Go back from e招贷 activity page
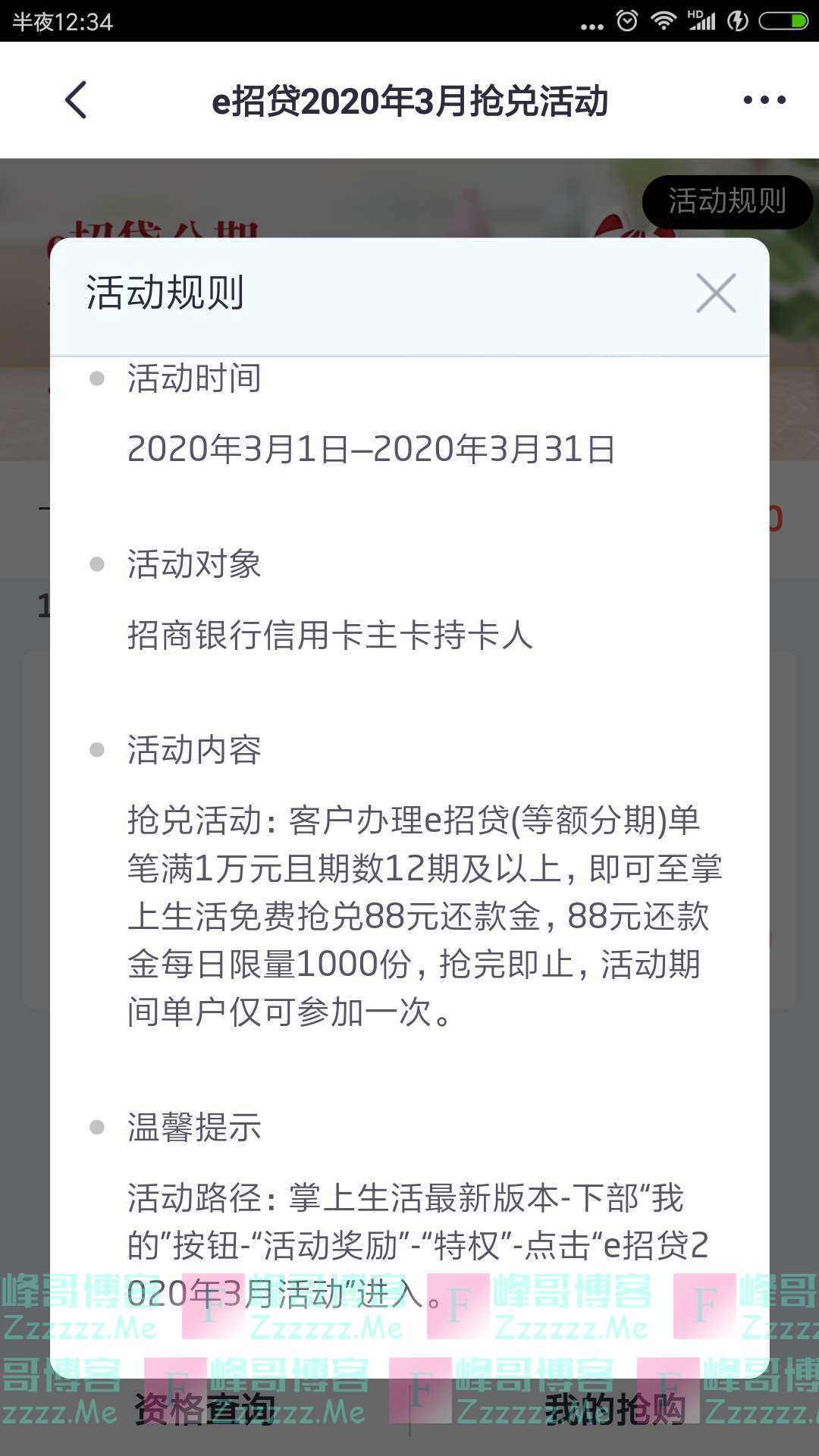This screenshot has height=1456, width=819. coord(76,100)
